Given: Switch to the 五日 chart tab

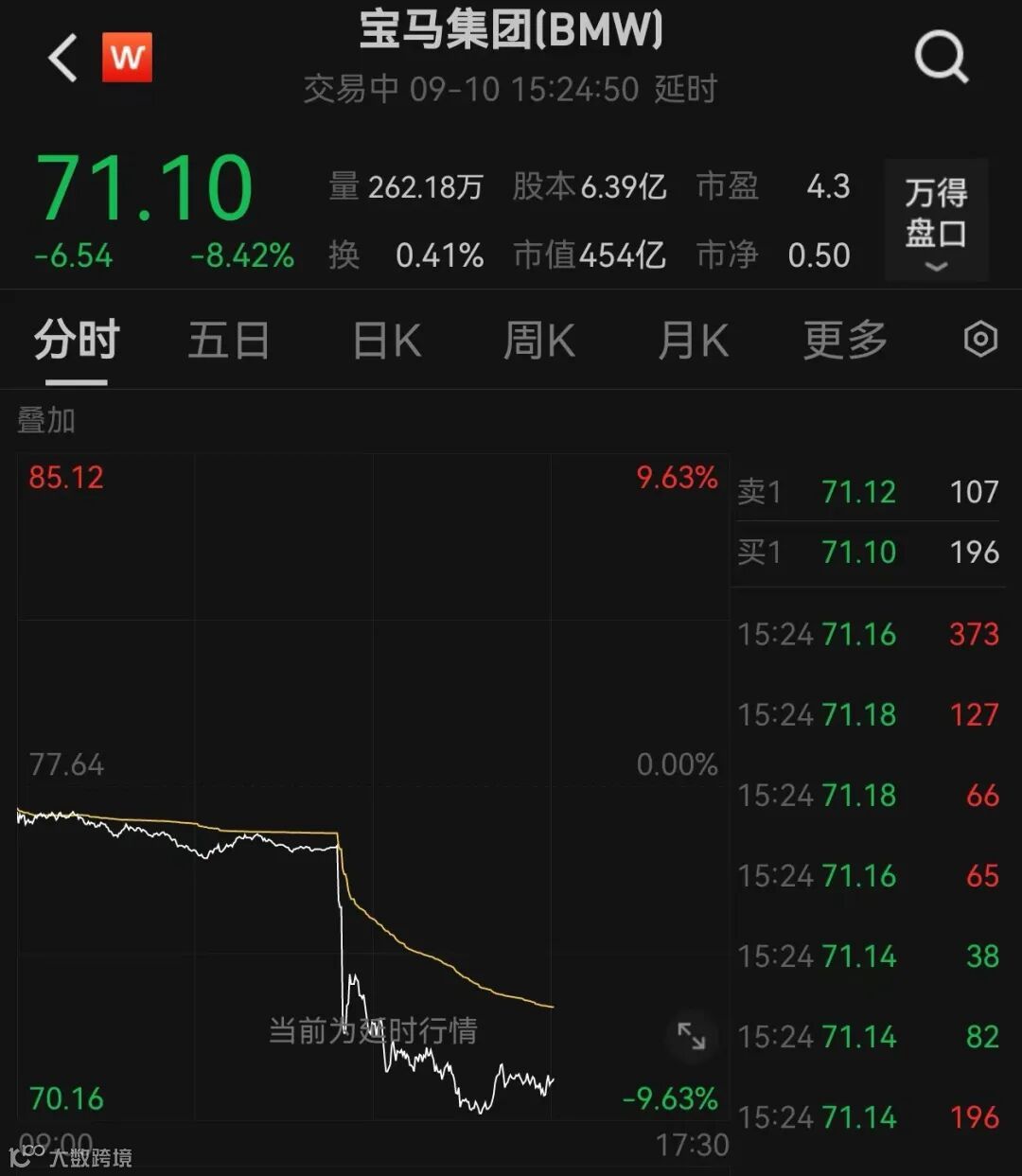Looking at the screenshot, I should [x=229, y=341].
